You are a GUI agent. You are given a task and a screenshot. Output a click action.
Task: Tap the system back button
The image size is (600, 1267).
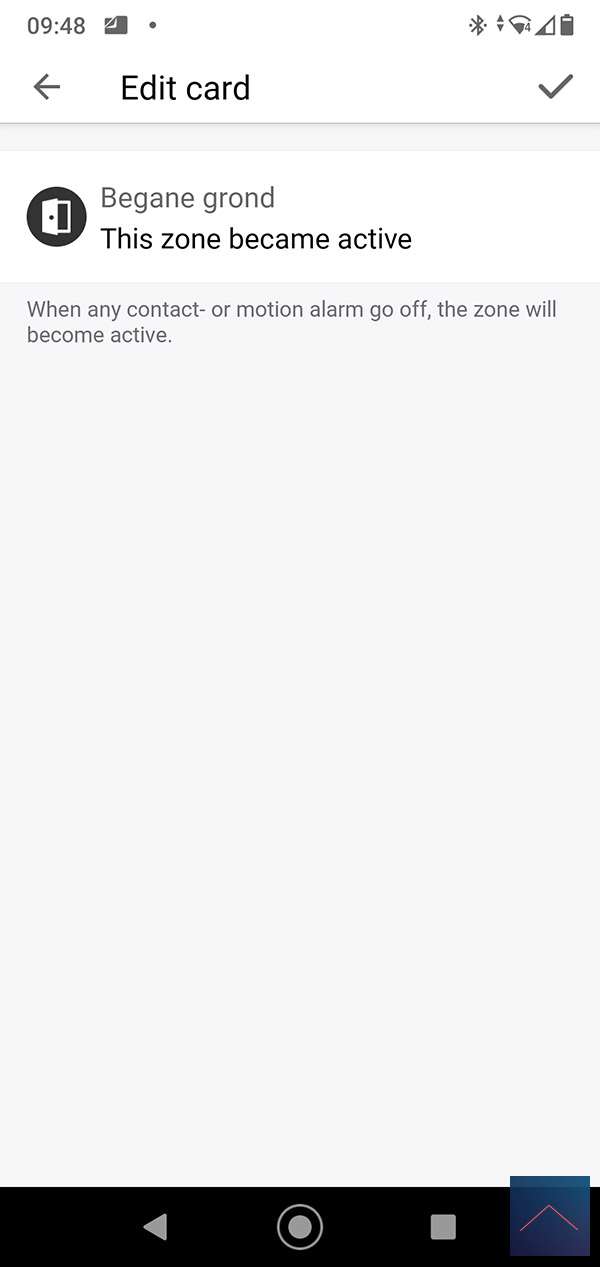155,1226
